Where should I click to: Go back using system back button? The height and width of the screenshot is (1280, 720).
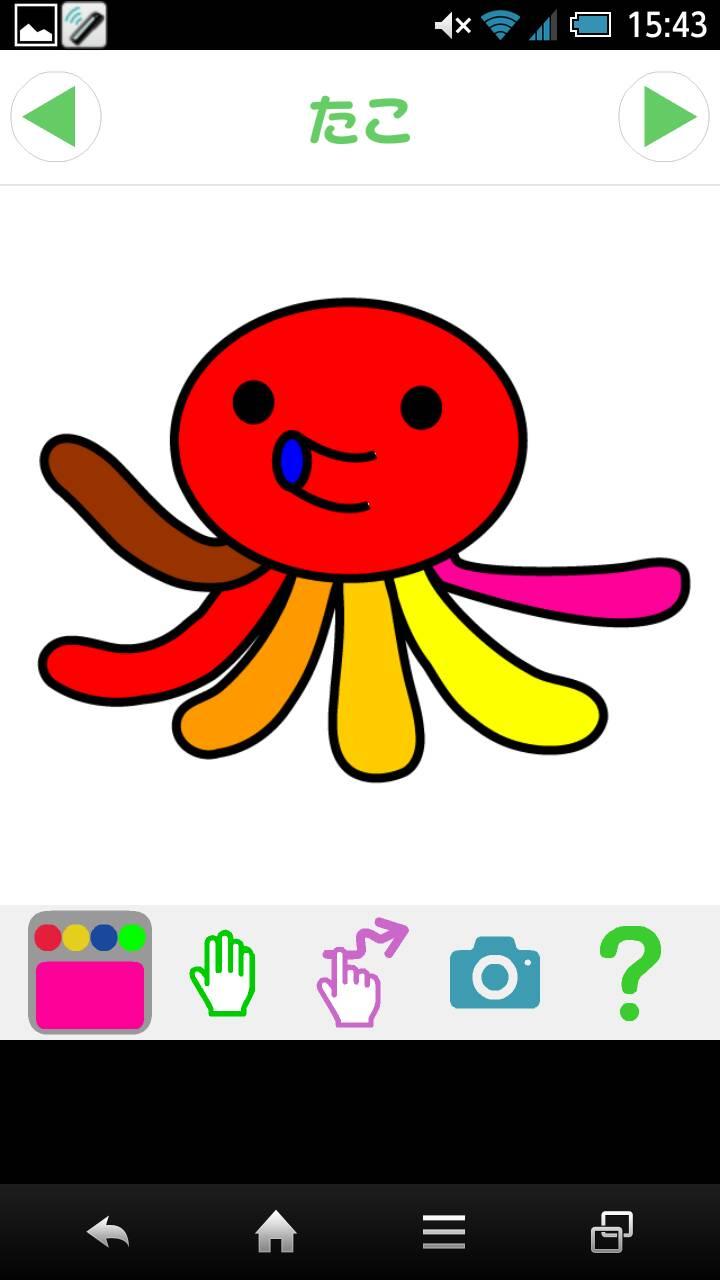tap(108, 1232)
